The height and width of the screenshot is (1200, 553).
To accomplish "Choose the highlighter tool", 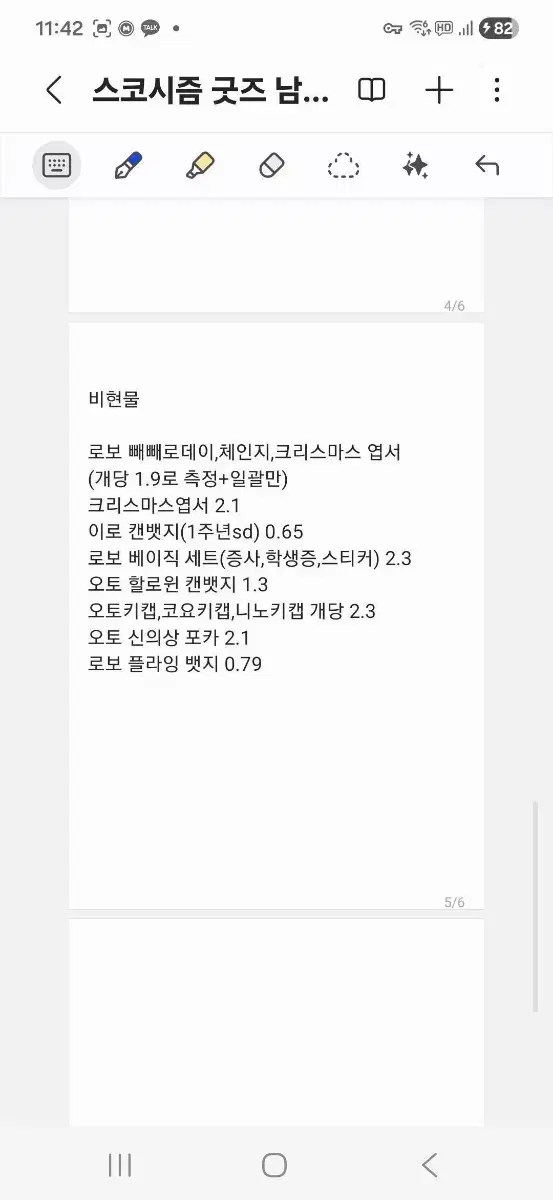I will (x=200, y=165).
